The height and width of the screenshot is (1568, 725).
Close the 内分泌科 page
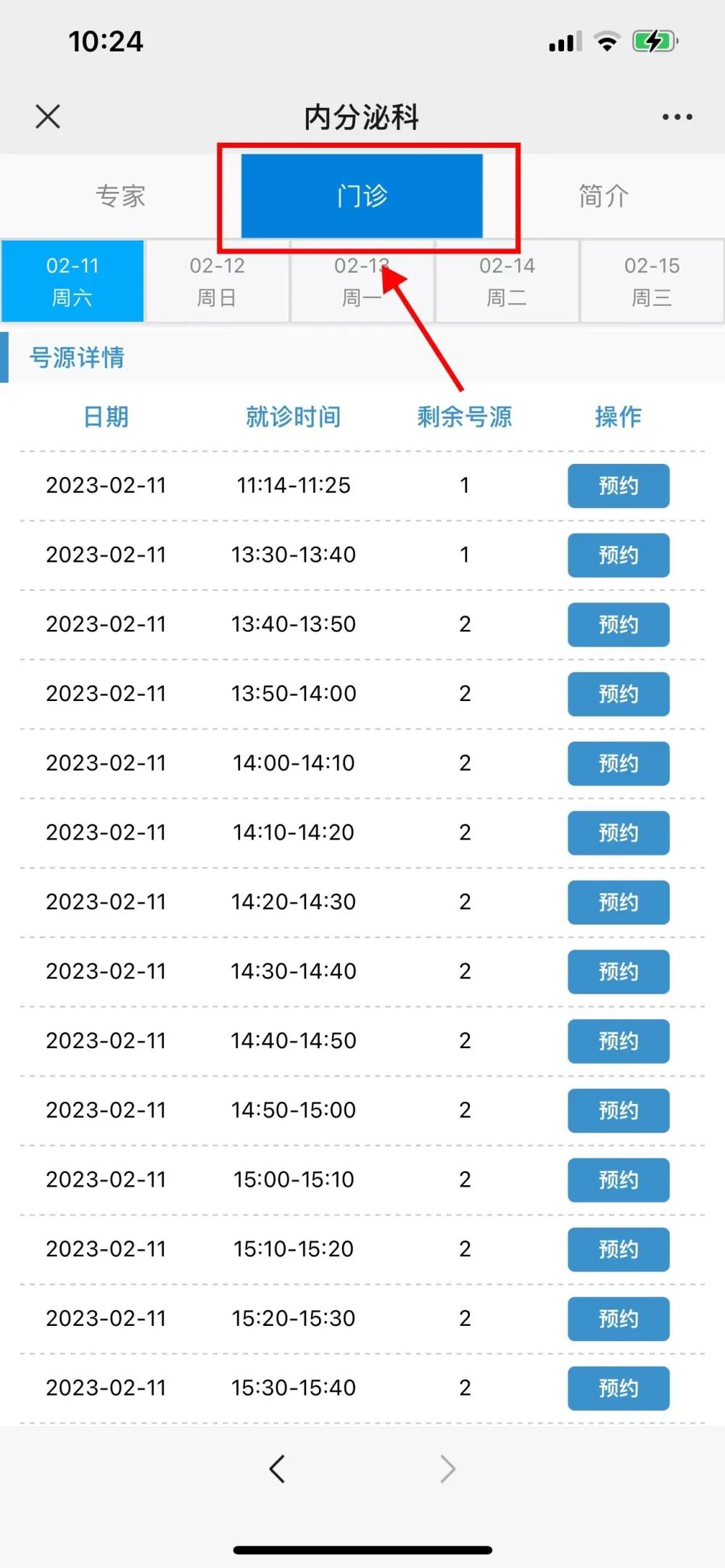pos(48,116)
